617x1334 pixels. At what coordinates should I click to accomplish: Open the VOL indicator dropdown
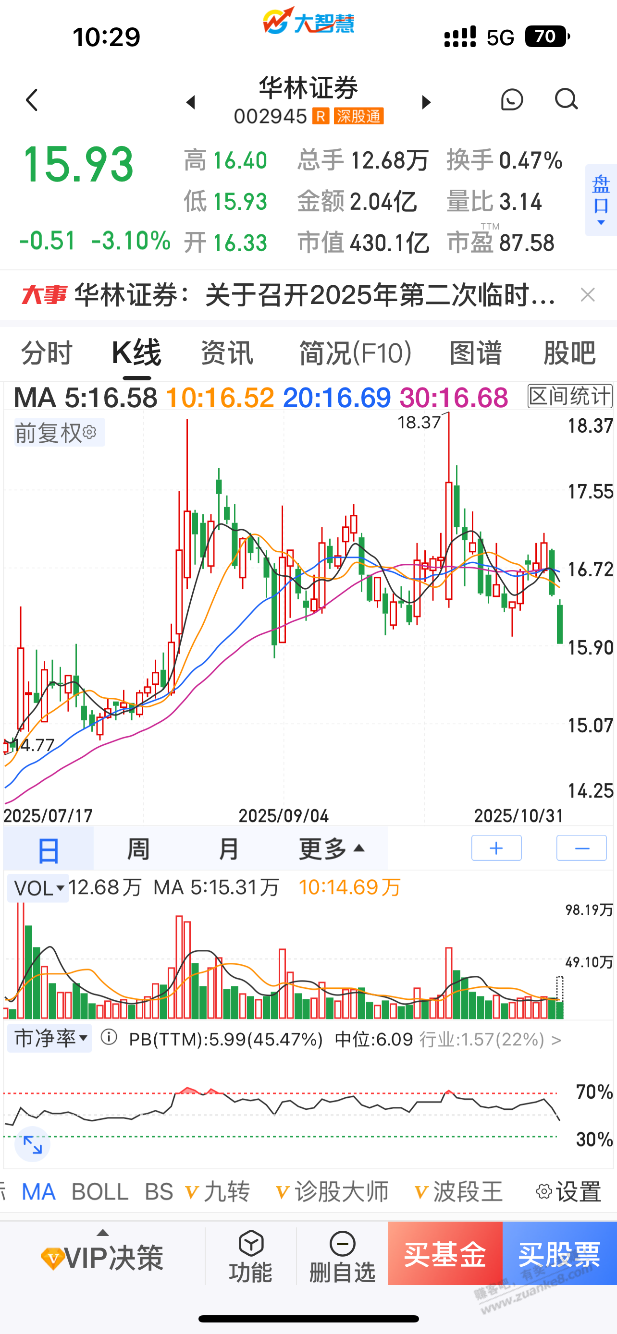(39, 888)
